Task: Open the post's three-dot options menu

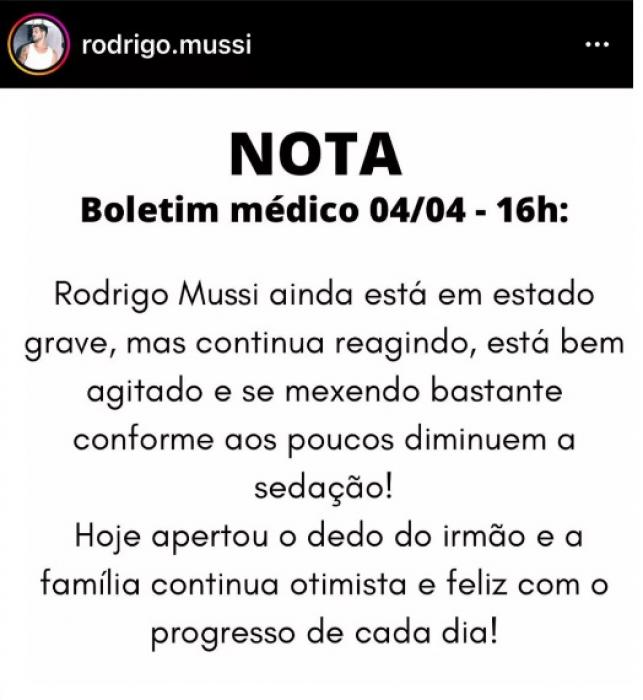Action: (x=596, y=45)
